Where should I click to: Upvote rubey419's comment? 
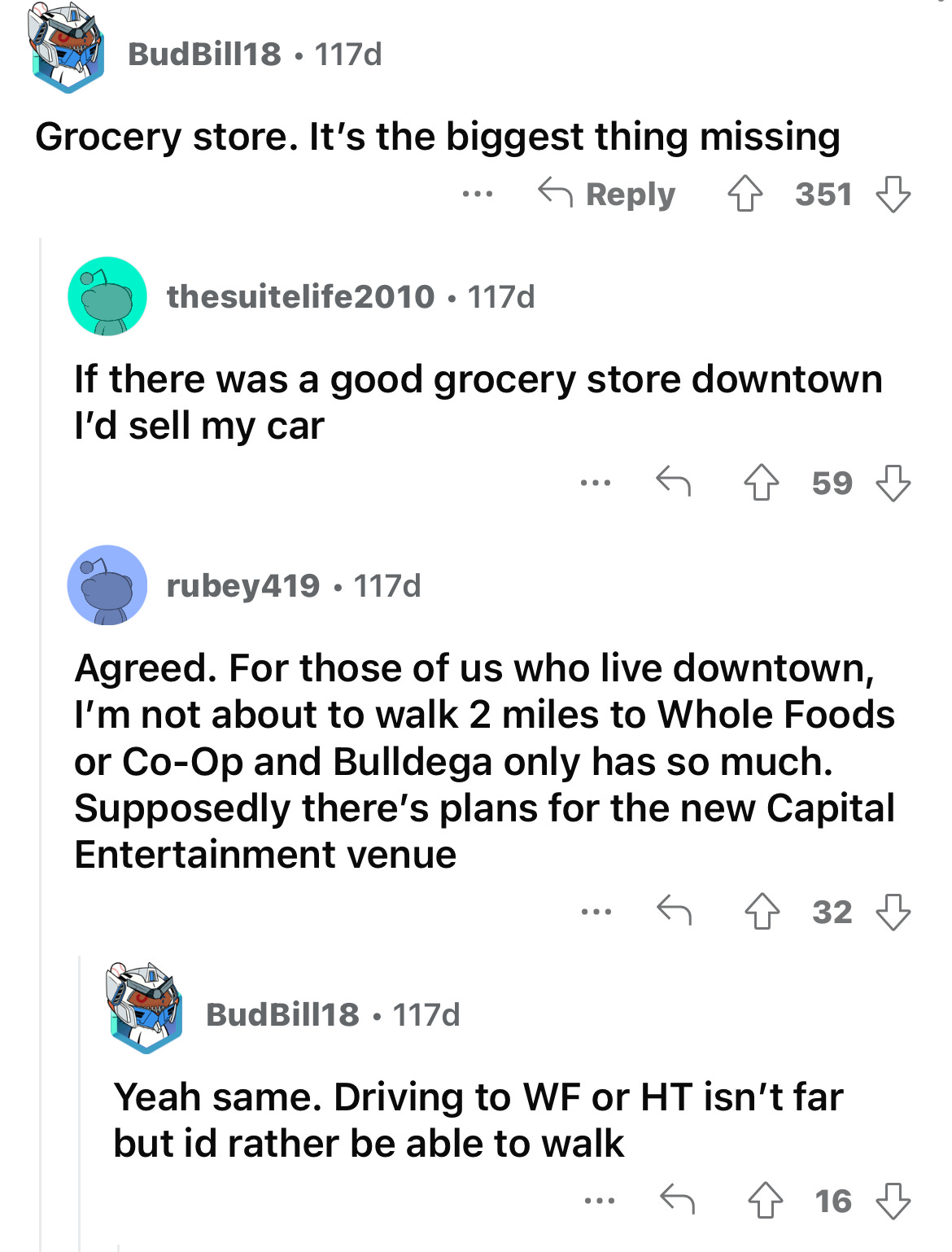pos(762,912)
